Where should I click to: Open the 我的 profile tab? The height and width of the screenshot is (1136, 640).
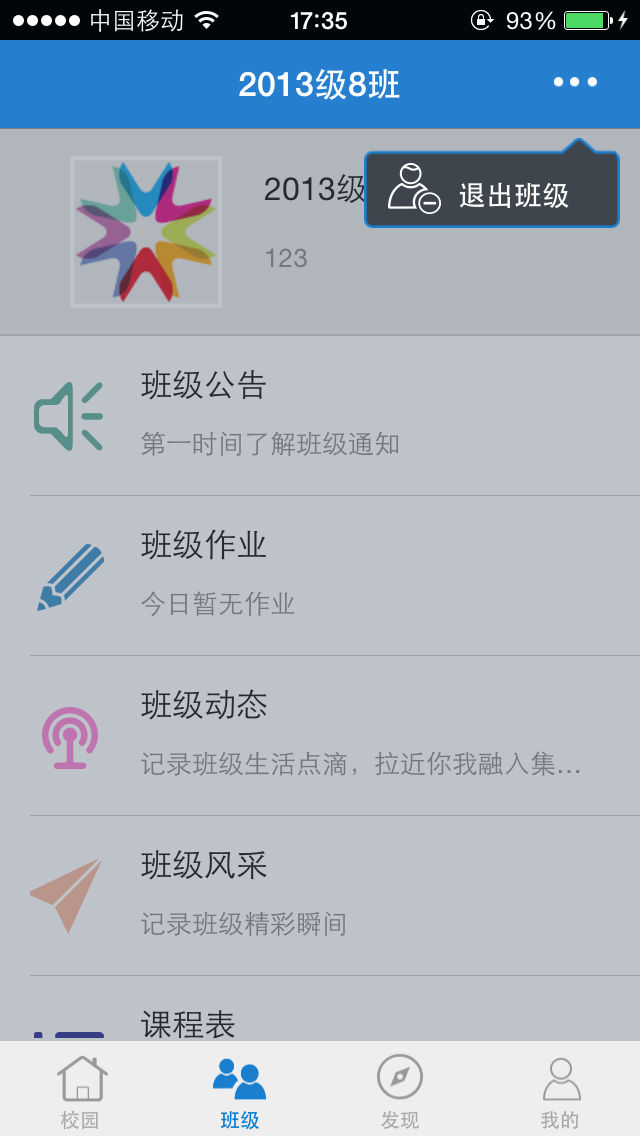pyautogui.click(x=560, y=1090)
